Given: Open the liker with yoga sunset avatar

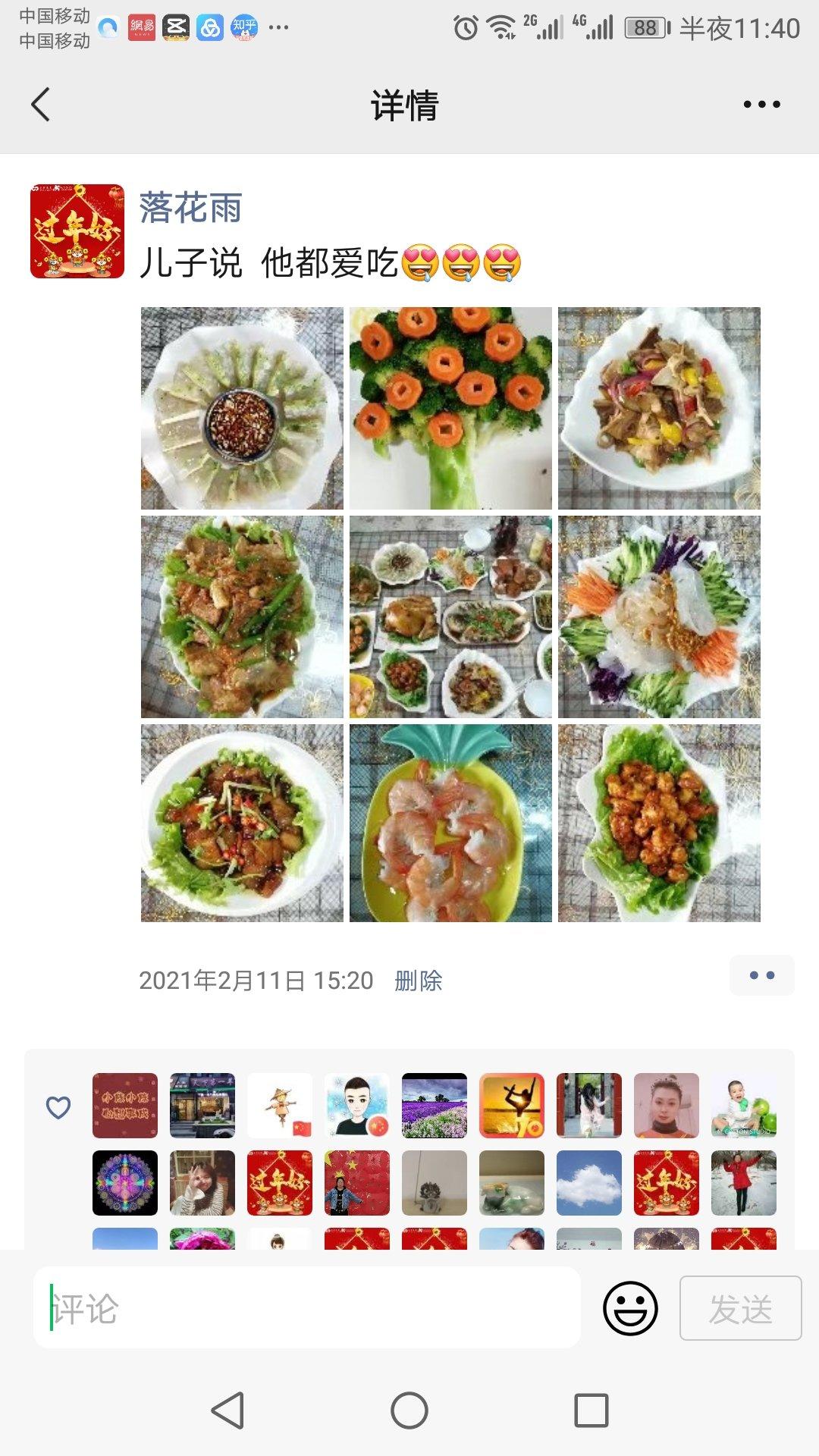Looking at the screenshot, I should click(x=512, y=1106).
